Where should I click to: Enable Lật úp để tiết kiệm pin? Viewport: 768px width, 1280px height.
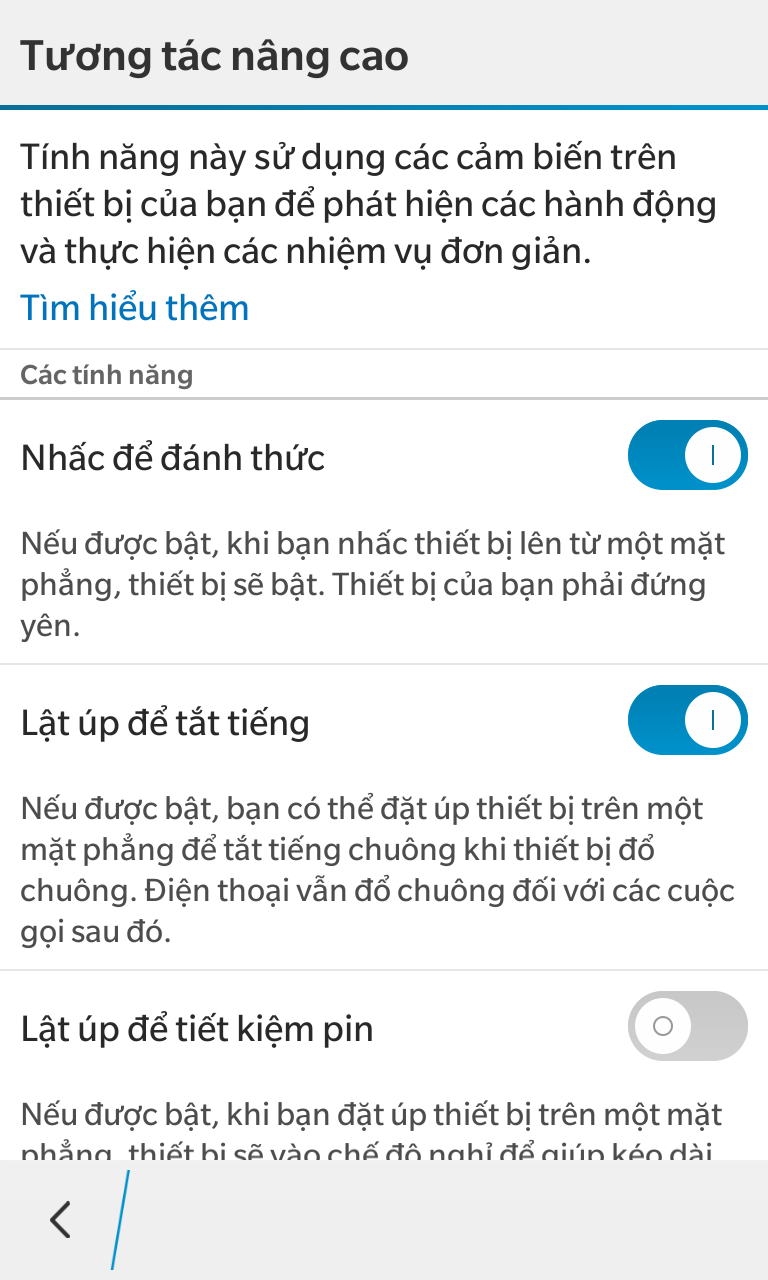688,1026
